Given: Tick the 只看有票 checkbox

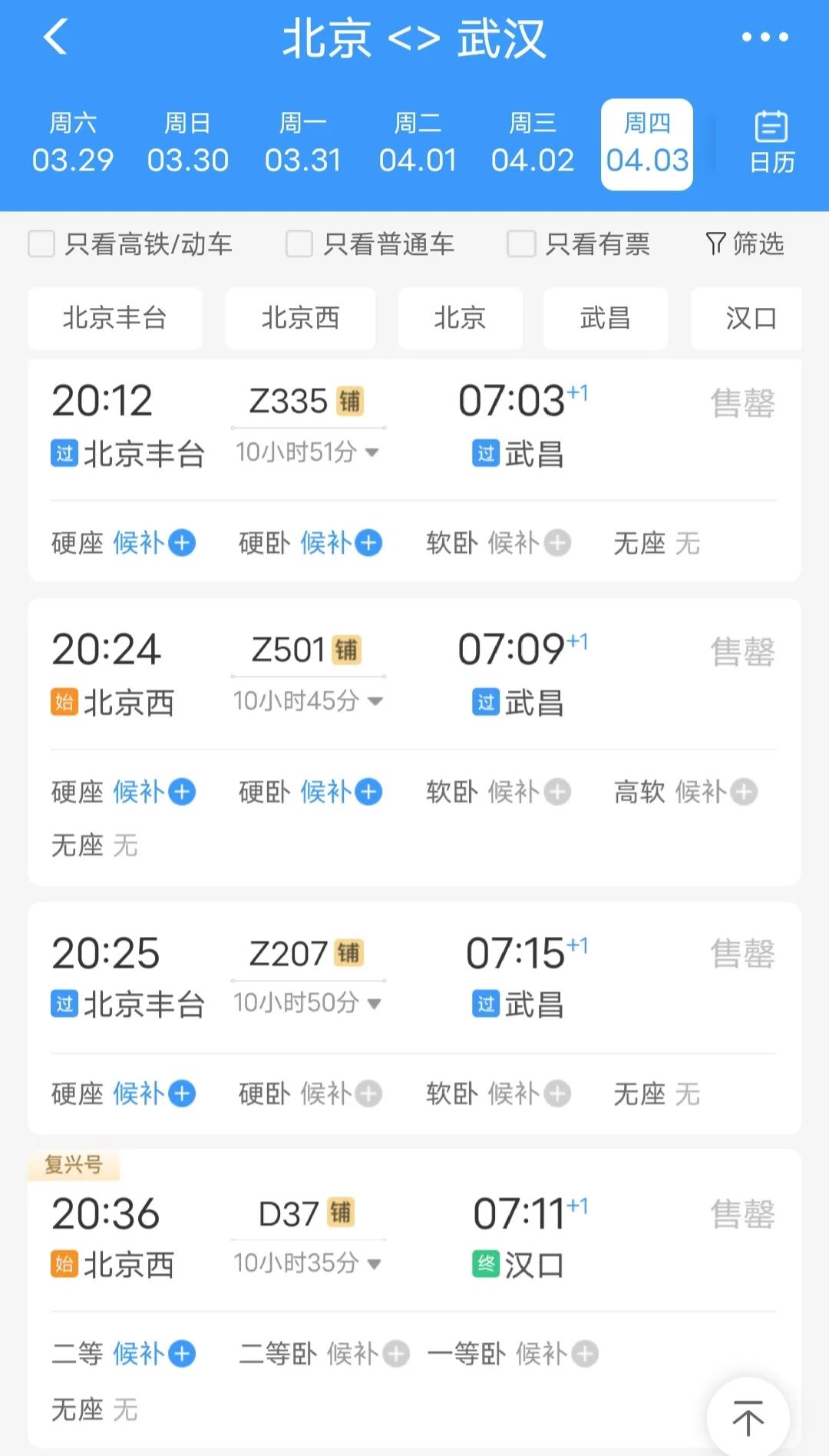Looking at the screenshot, I should pos(520,244).
